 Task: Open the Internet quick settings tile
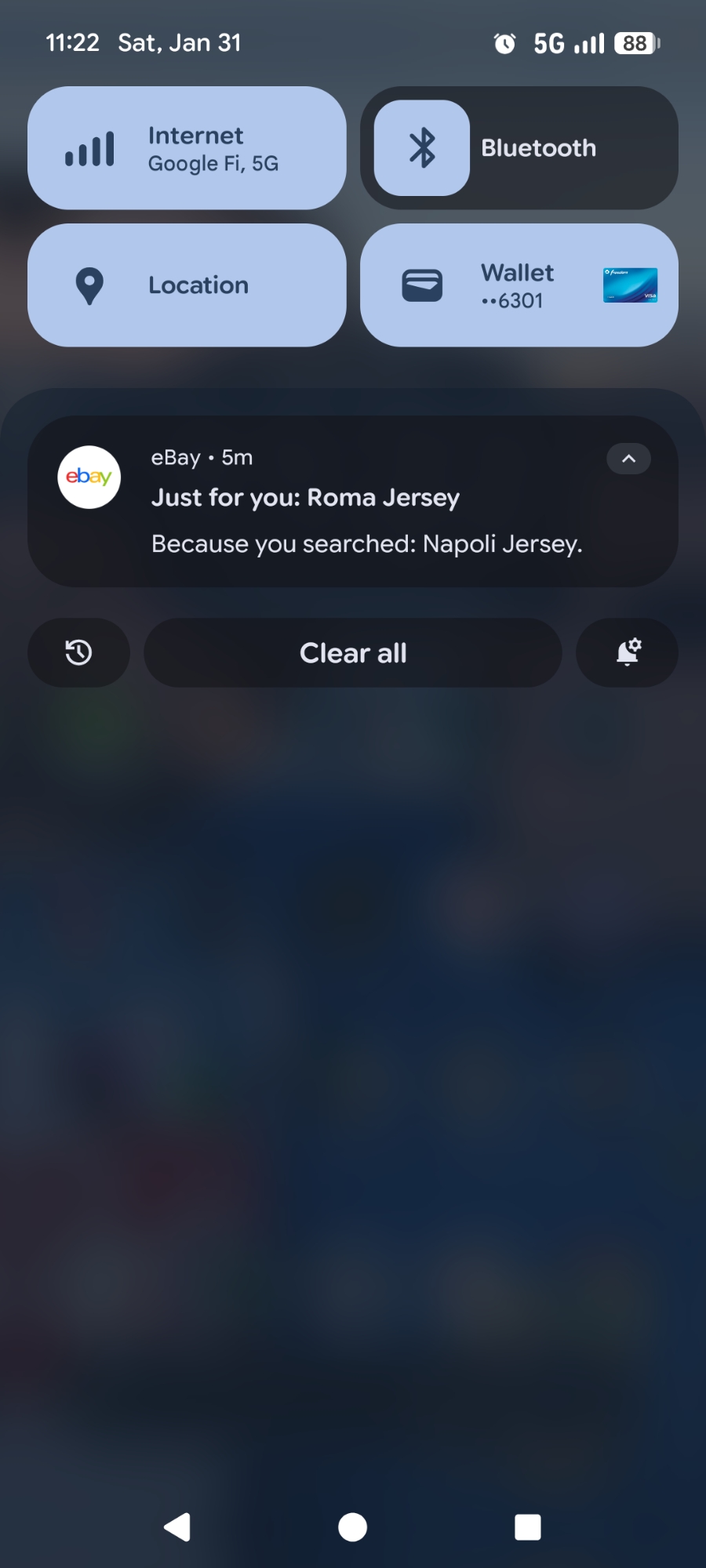coord(187,148)
